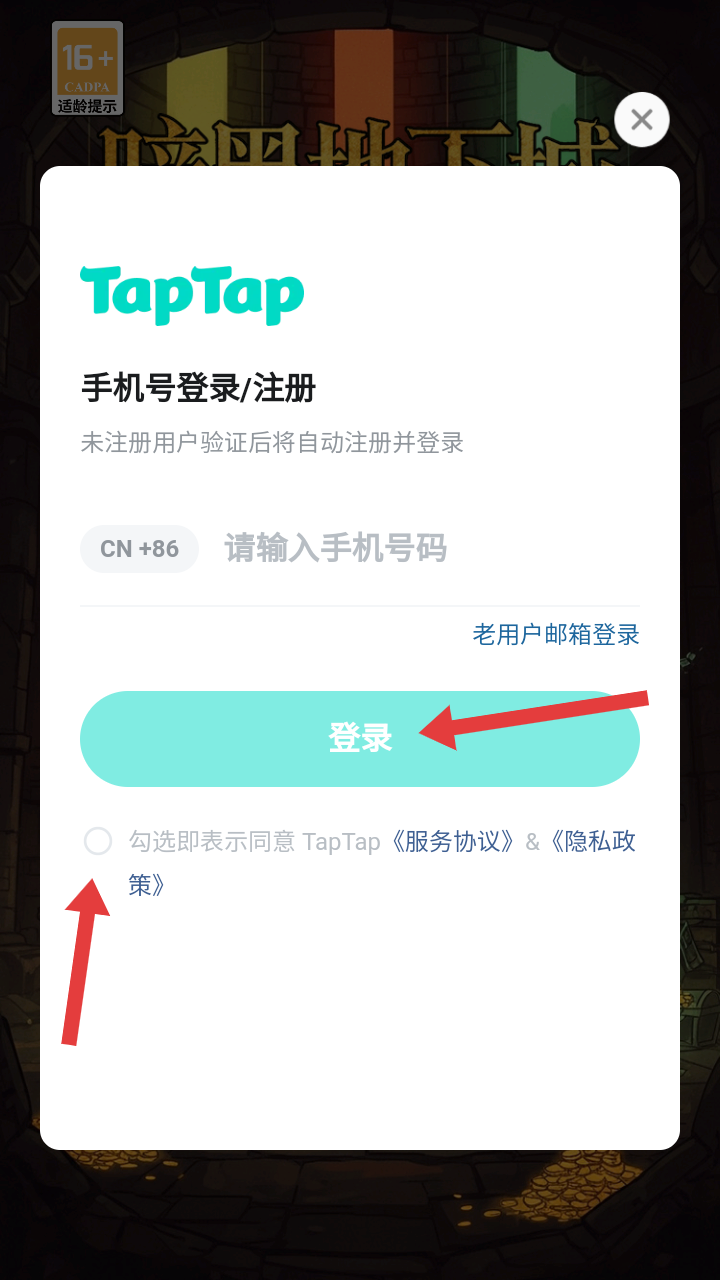This screenshot has width=720, height=1280.
Task: Open the 16+ CADPA age rating notice
Action: click(x=87, y=68)
